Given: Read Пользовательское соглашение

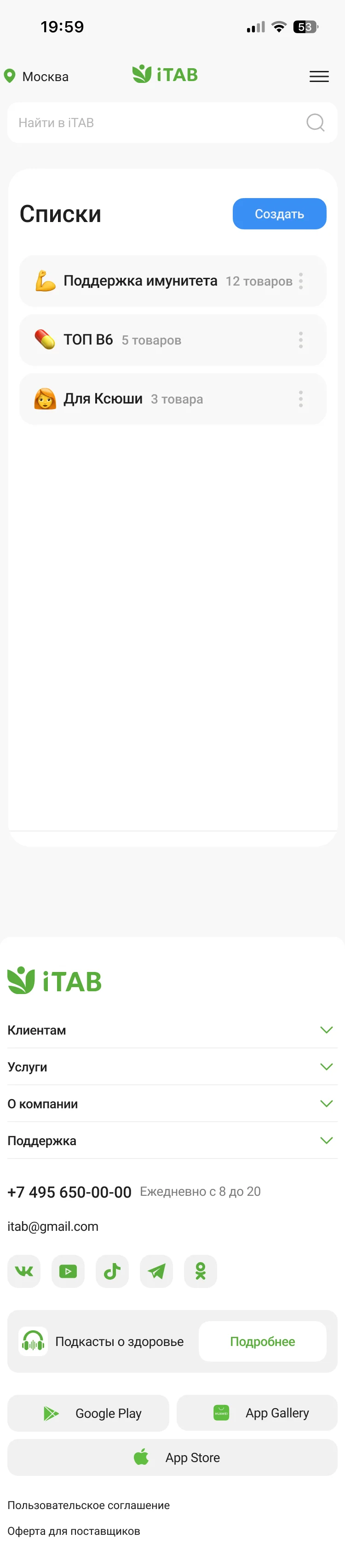Looking at the screenshot, I should pos(89,1505).
